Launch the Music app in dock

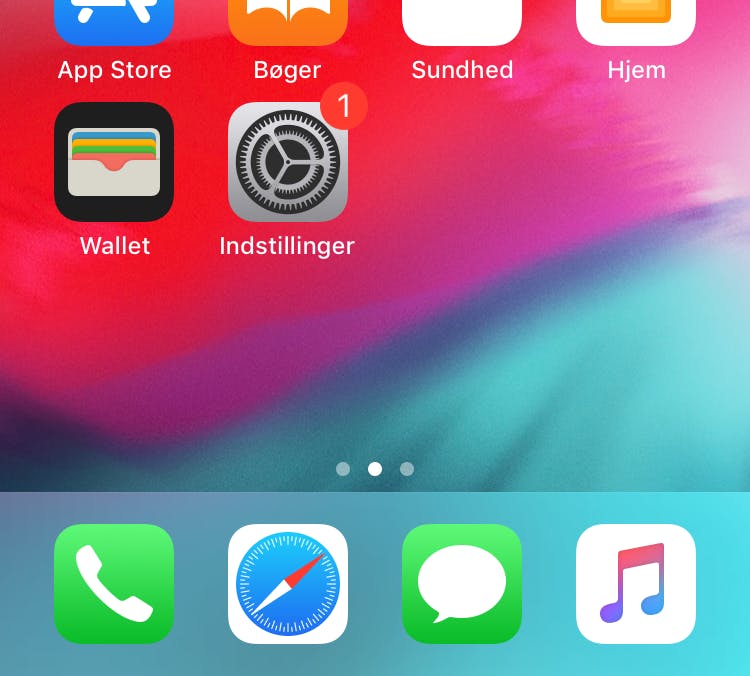pos(636,584)
